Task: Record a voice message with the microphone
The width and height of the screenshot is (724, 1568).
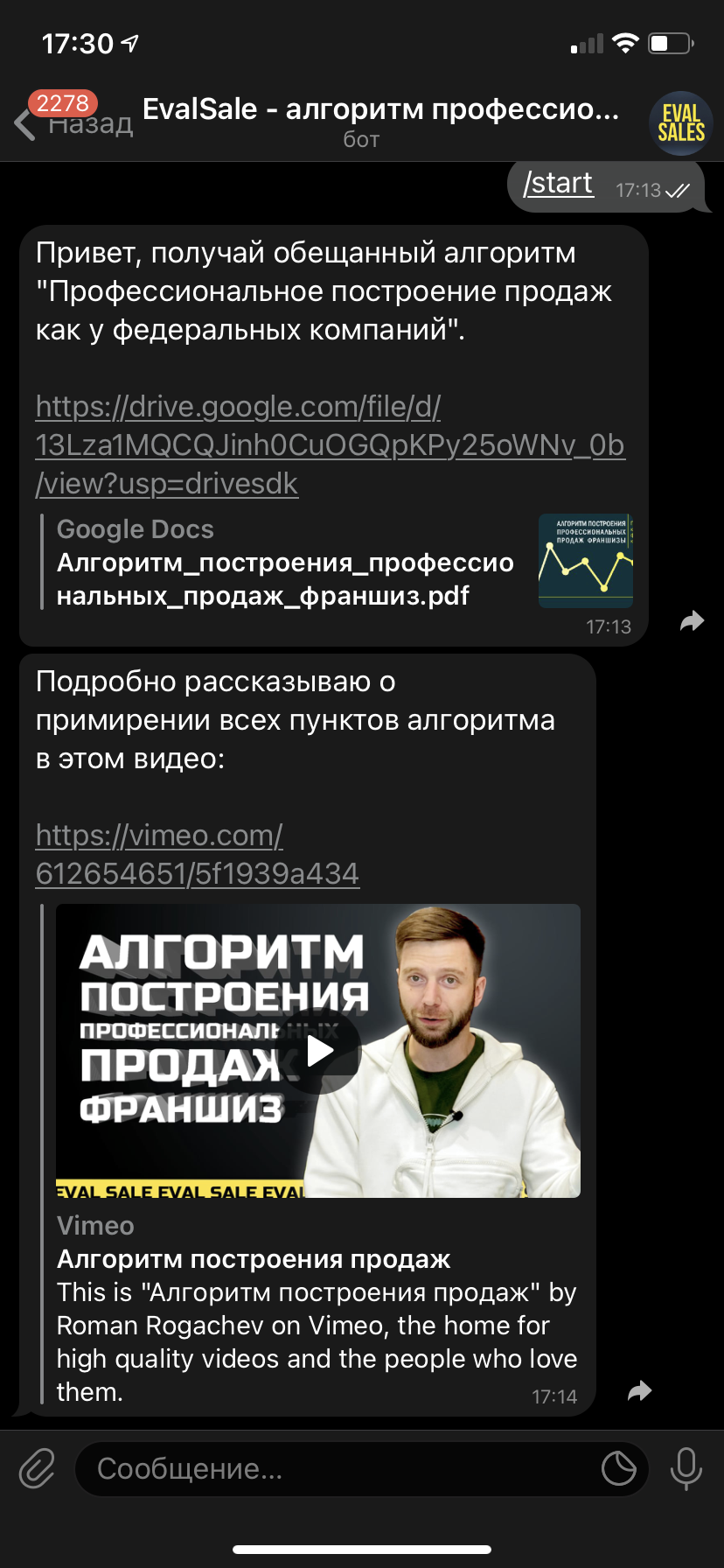Action: click(x=686, y=1468)
